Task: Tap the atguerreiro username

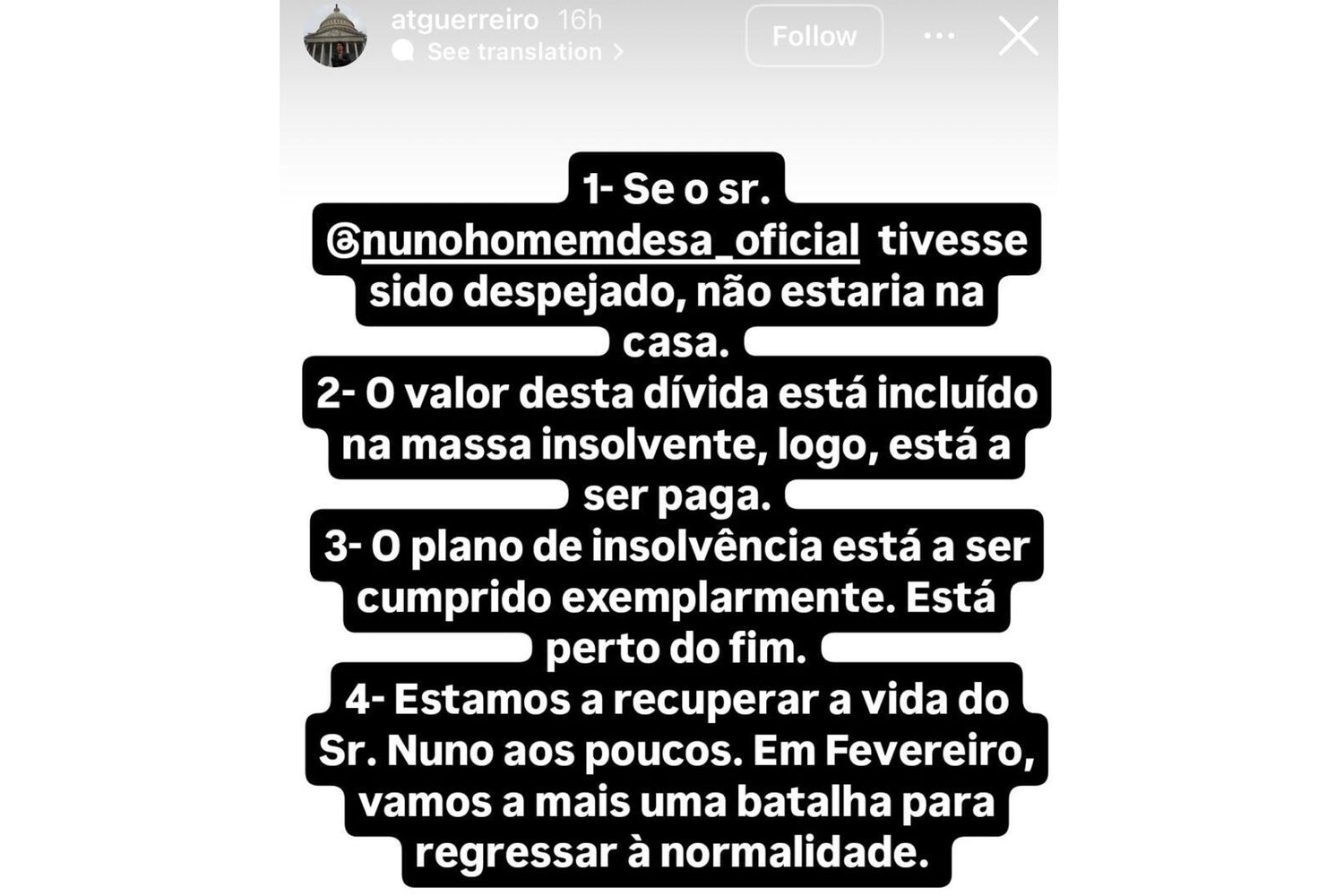Action: [x=464, y=20]
